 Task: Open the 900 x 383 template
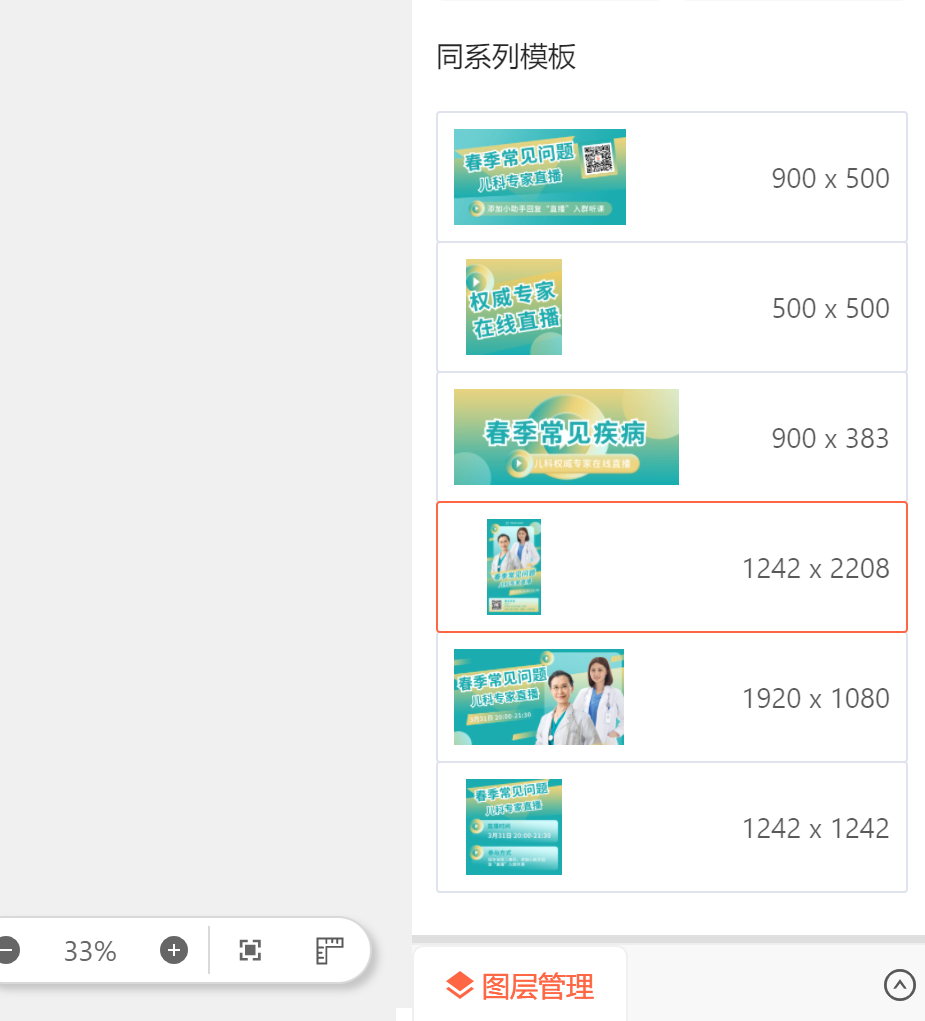[x=671, y=437]
